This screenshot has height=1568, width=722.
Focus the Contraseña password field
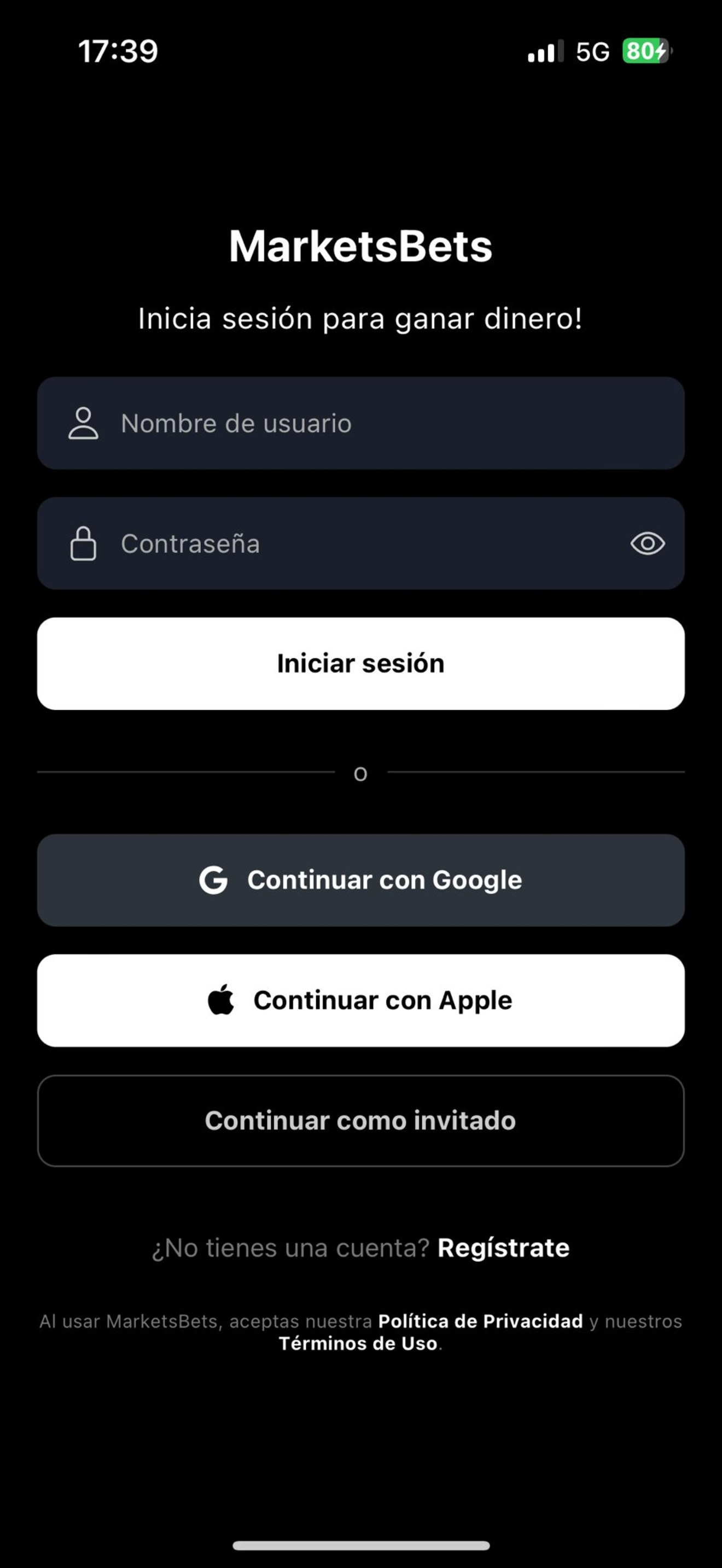360,543
